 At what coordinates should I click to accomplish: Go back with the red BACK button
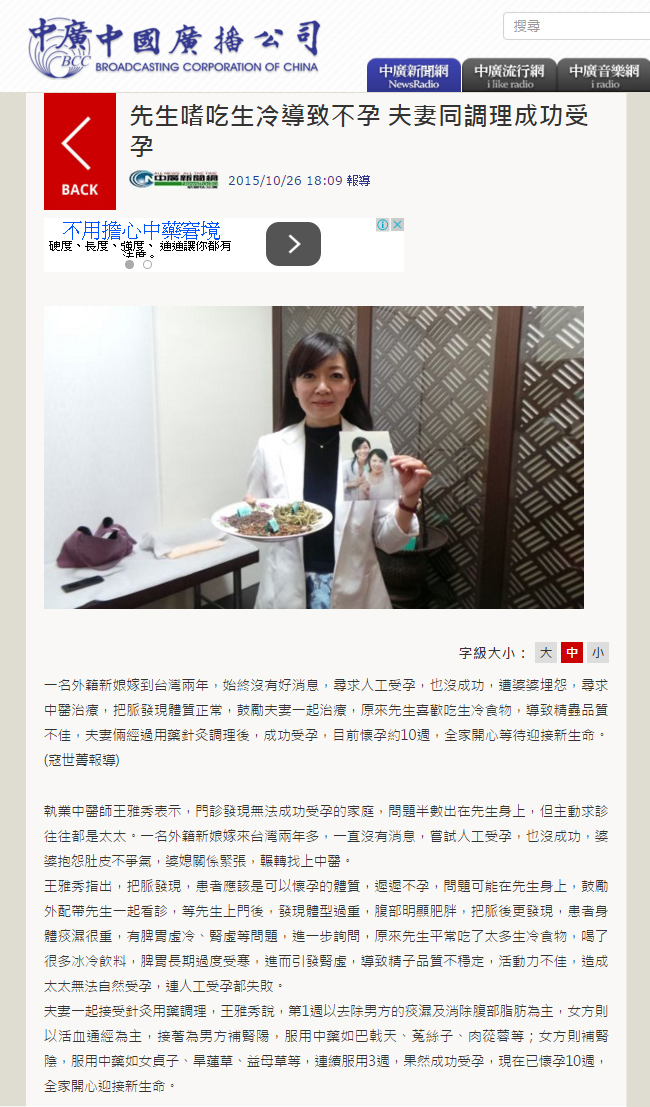(x=79, y=151)
